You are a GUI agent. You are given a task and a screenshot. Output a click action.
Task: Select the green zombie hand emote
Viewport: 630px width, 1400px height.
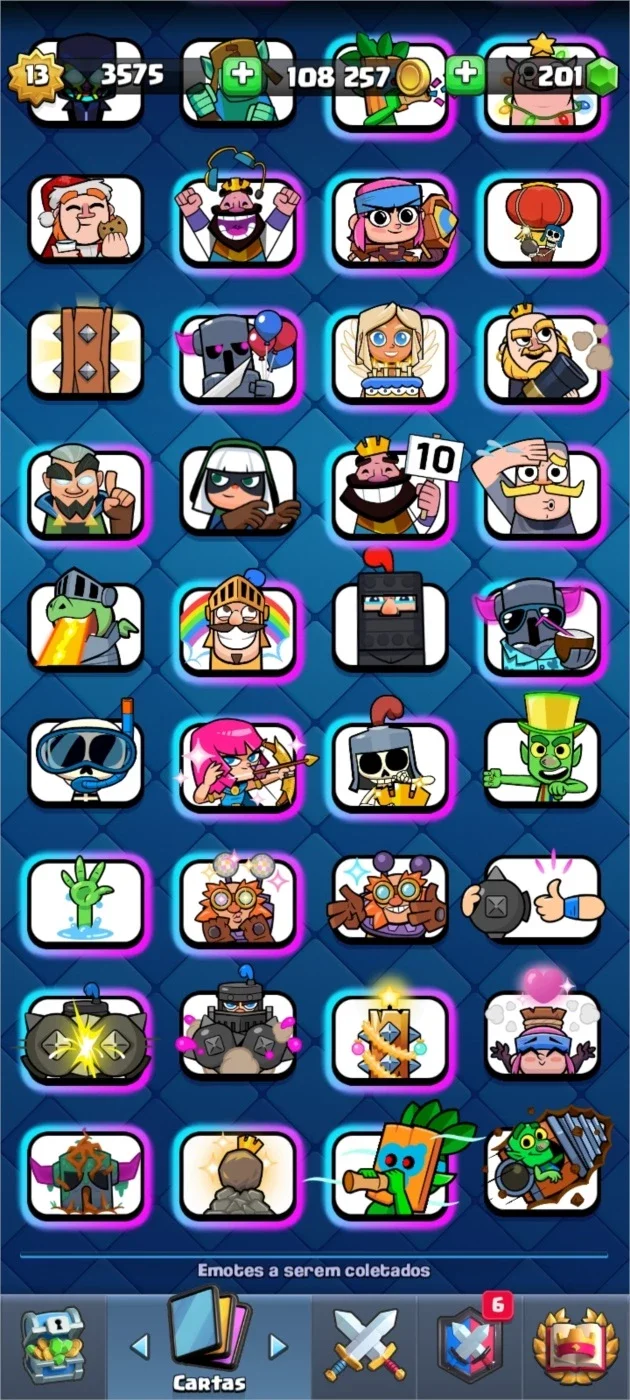pyautogui.click(x=86, y=901)
